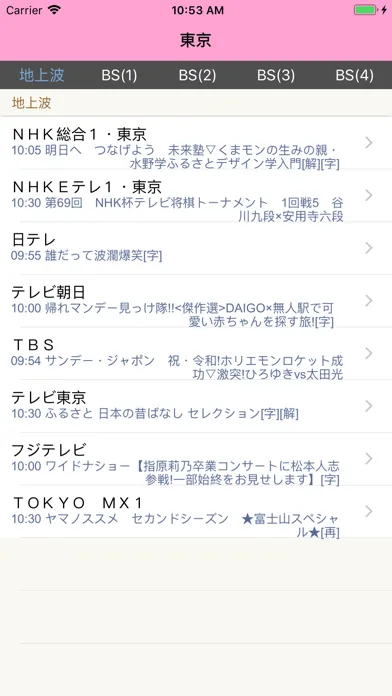Open the NHK総合1・東京 channel row
Screen dimensions: 392x696
196,143
